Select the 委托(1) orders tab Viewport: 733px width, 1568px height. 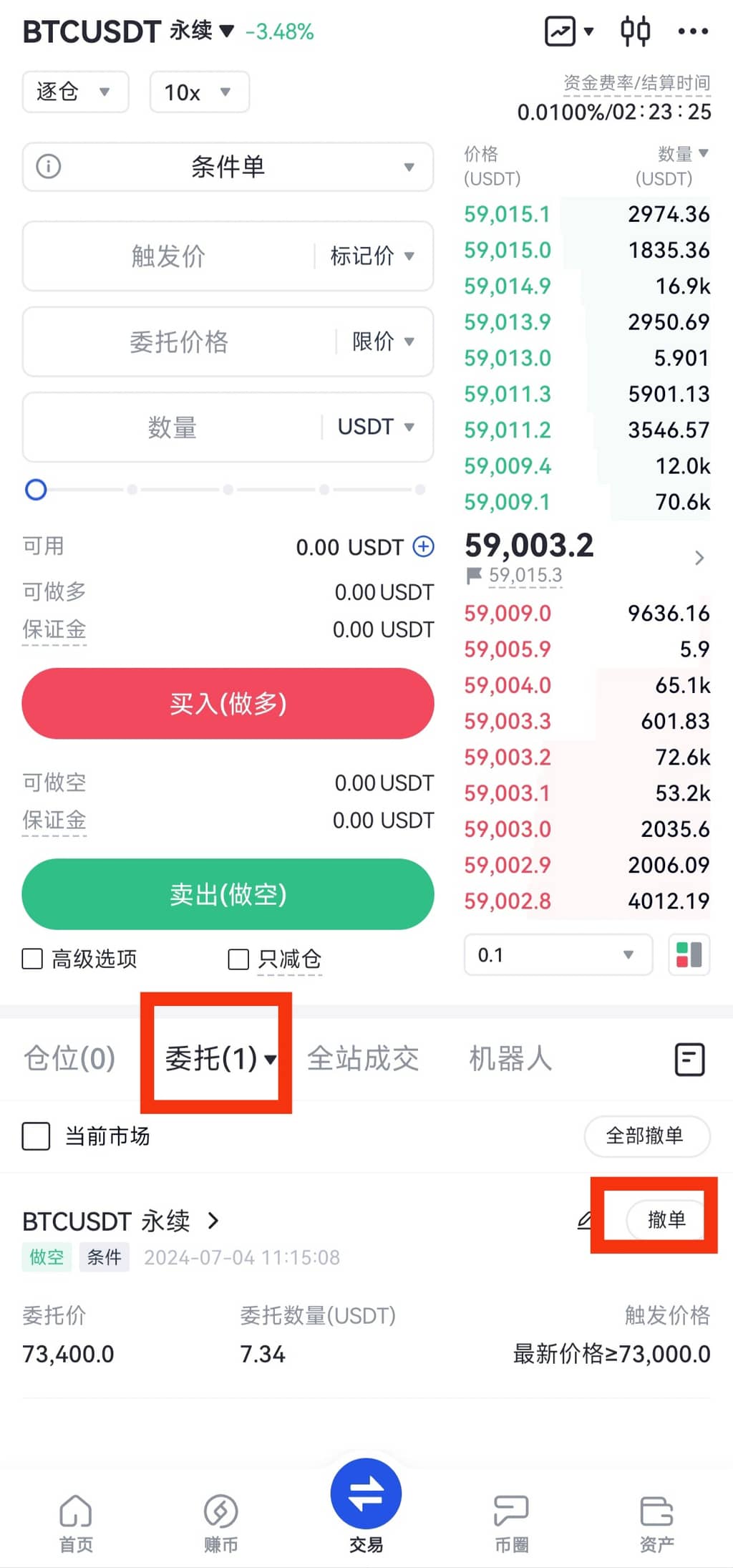217,1058
